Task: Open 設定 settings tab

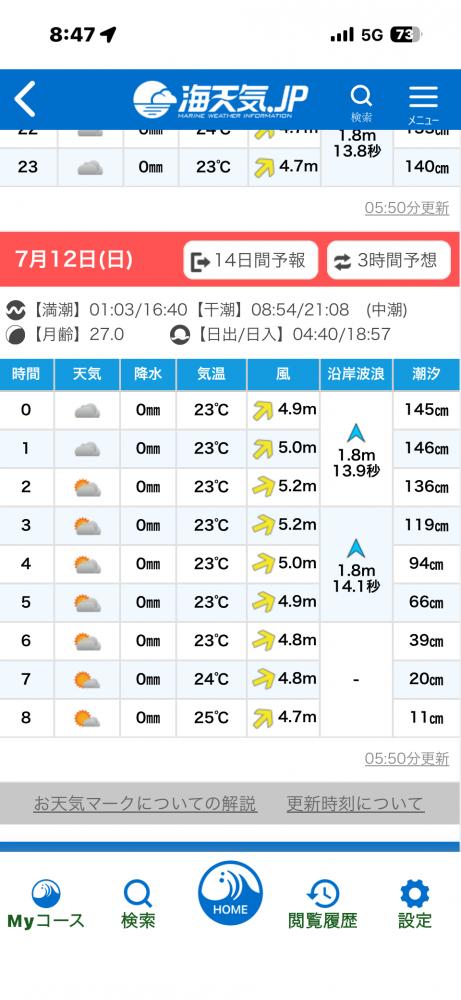Action: pyautogui.click(x=415, y=904)
